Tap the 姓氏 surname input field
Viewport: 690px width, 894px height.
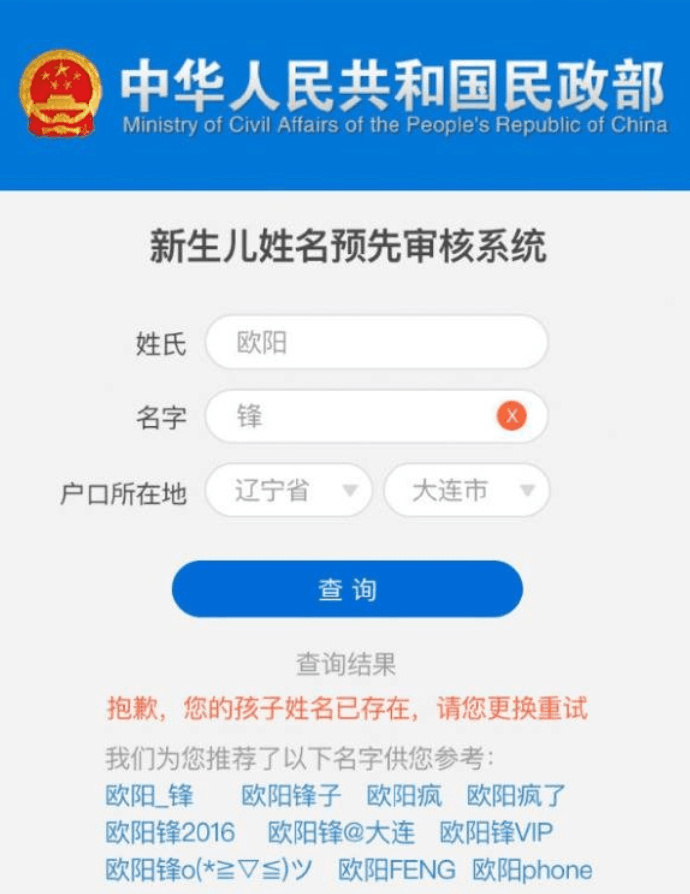pyautogui.click(x=376, y=343)
